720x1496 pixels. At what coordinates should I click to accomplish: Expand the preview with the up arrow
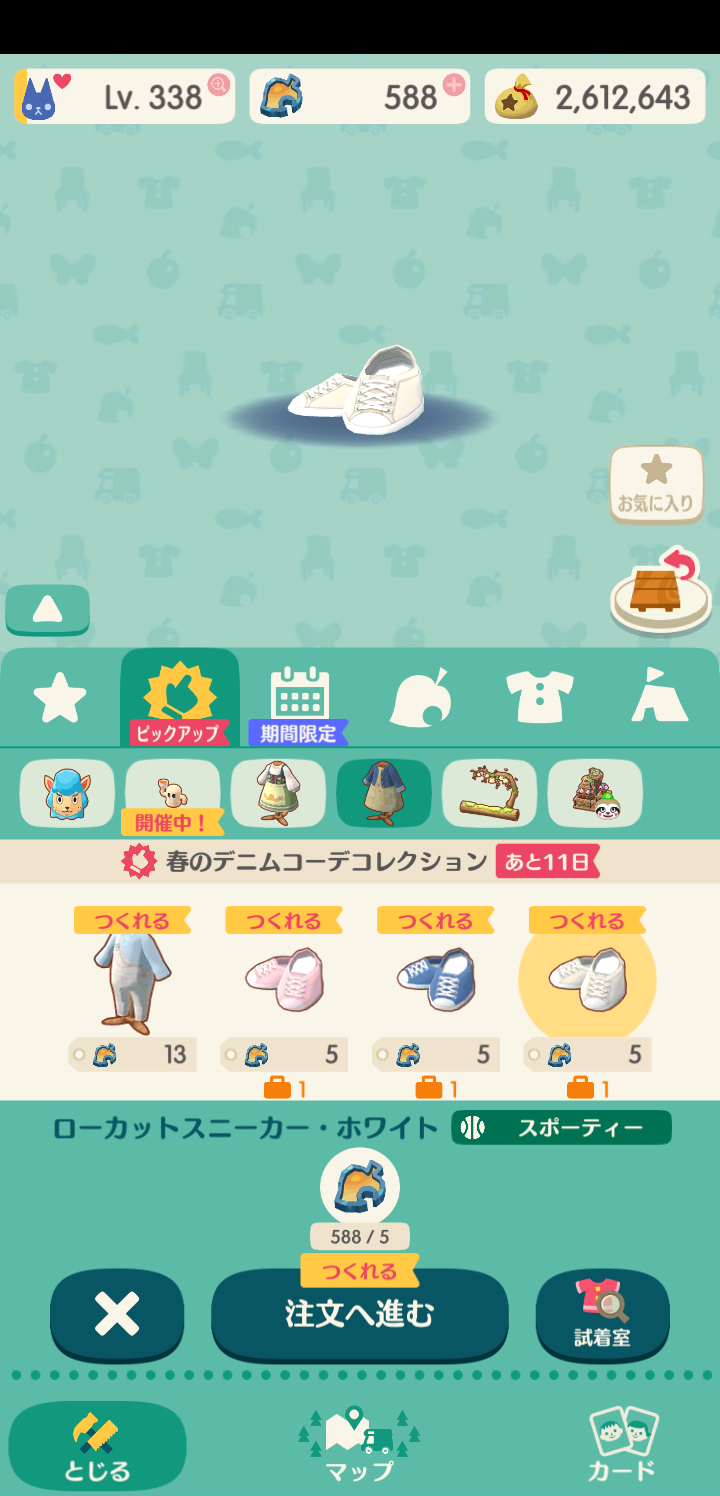coord(47,610)
